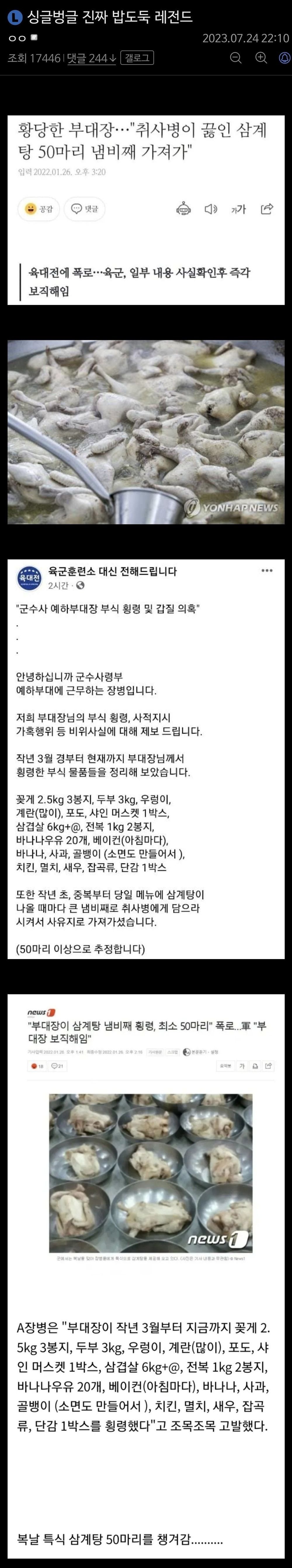The image size is (292, 1568).
Task: Zoom in the post text size
Action: [x=261, y=58]
